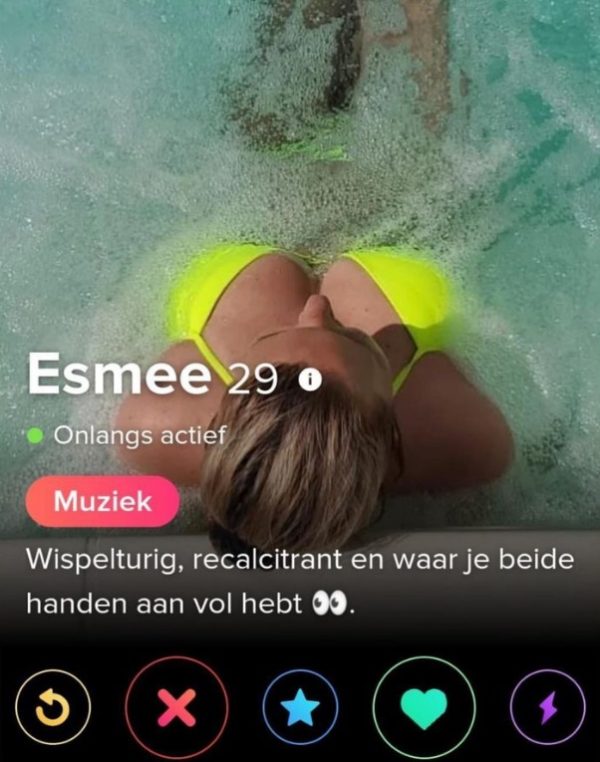Open Esmee's profile info icon
This screenshot has height=762, width=600.
click(310, 380)
